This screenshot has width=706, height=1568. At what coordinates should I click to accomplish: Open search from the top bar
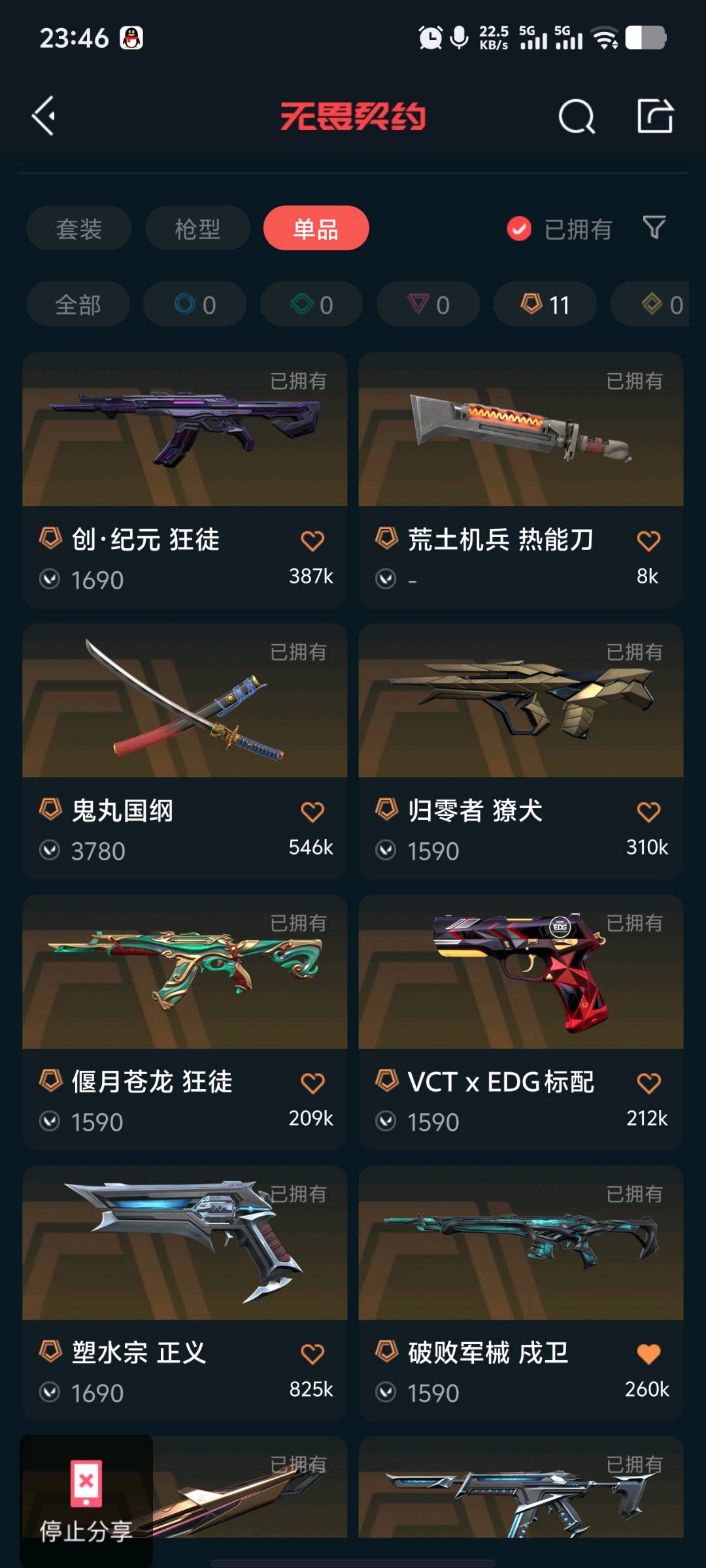[577, 117]
